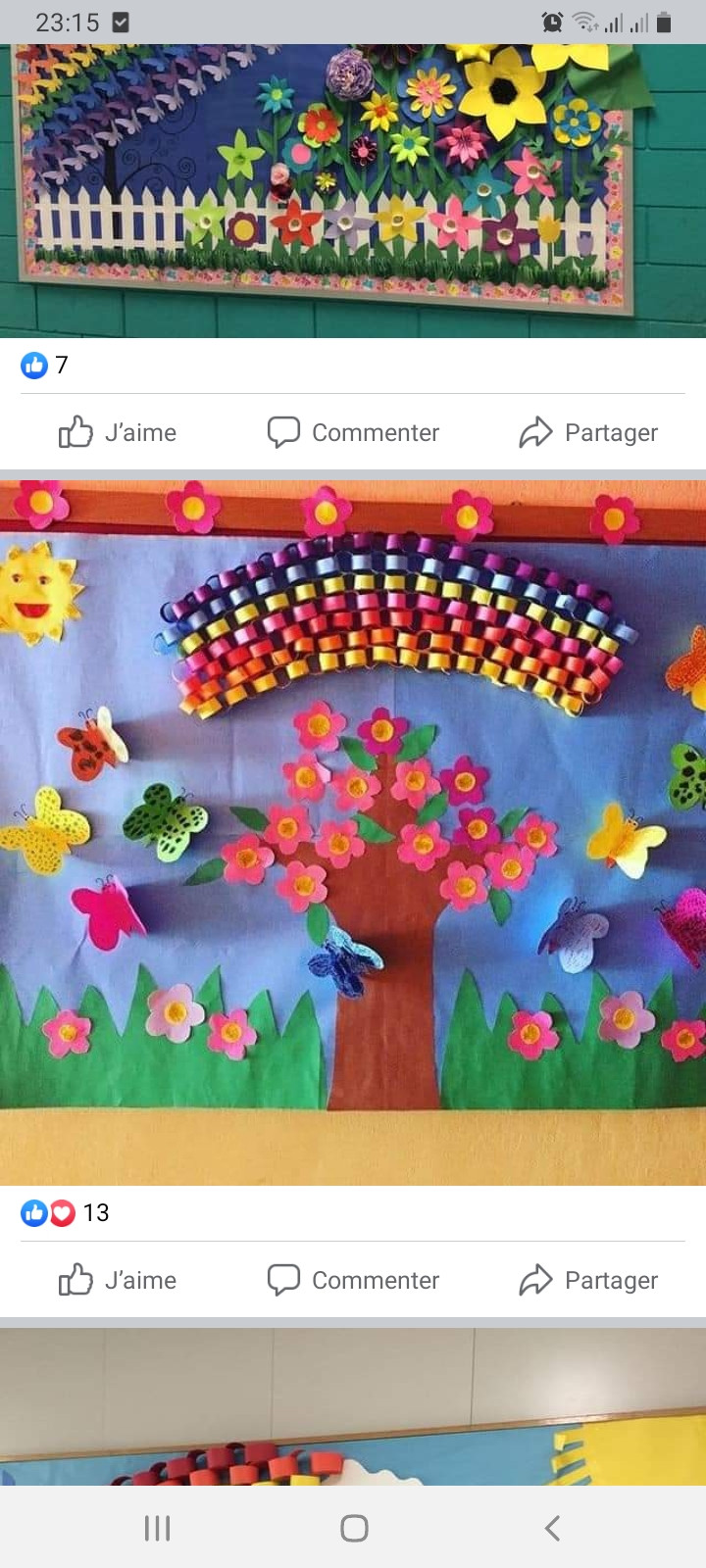Comment on the post with 13 reactions
This screenshot has height=1568, width=706.
pos(353,1280)
